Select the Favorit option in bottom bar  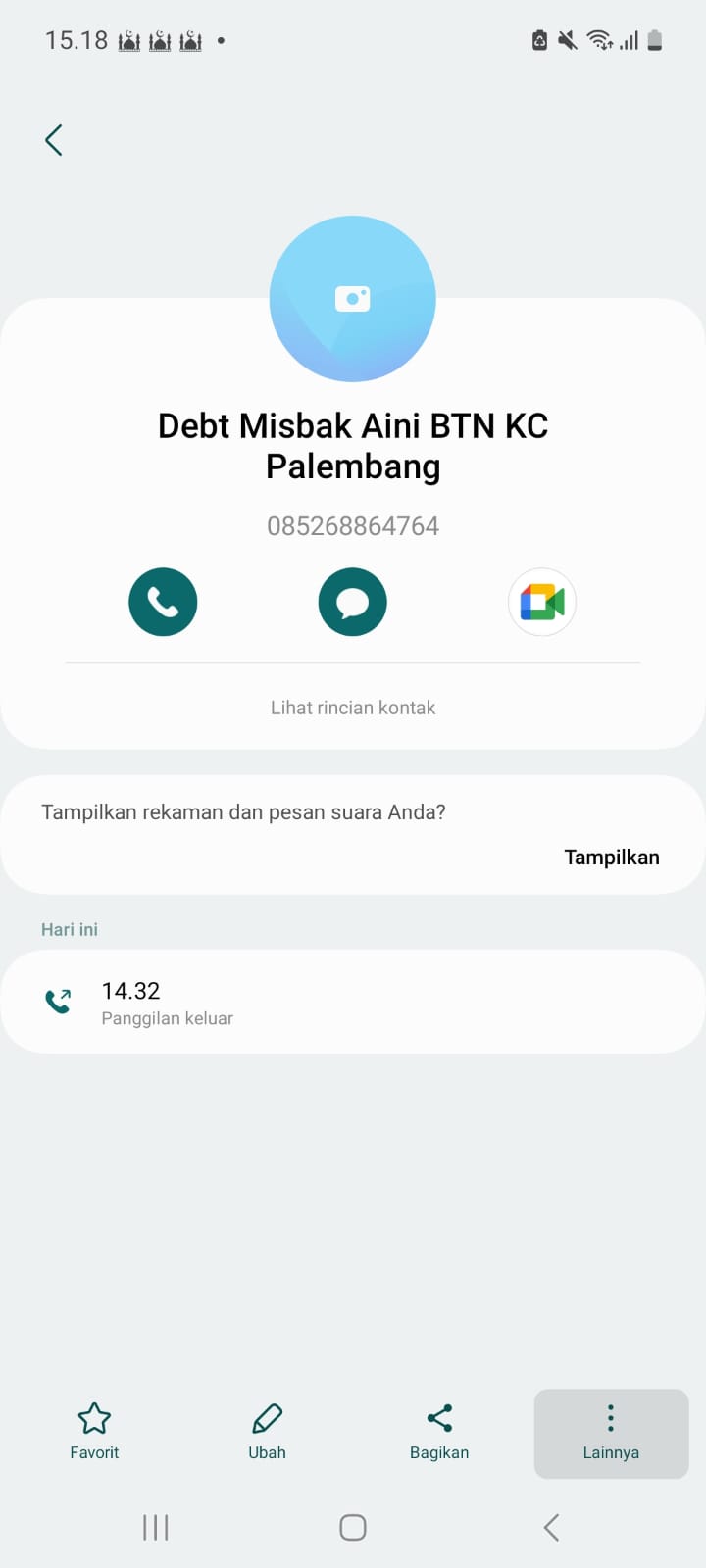coord(94,1434)
